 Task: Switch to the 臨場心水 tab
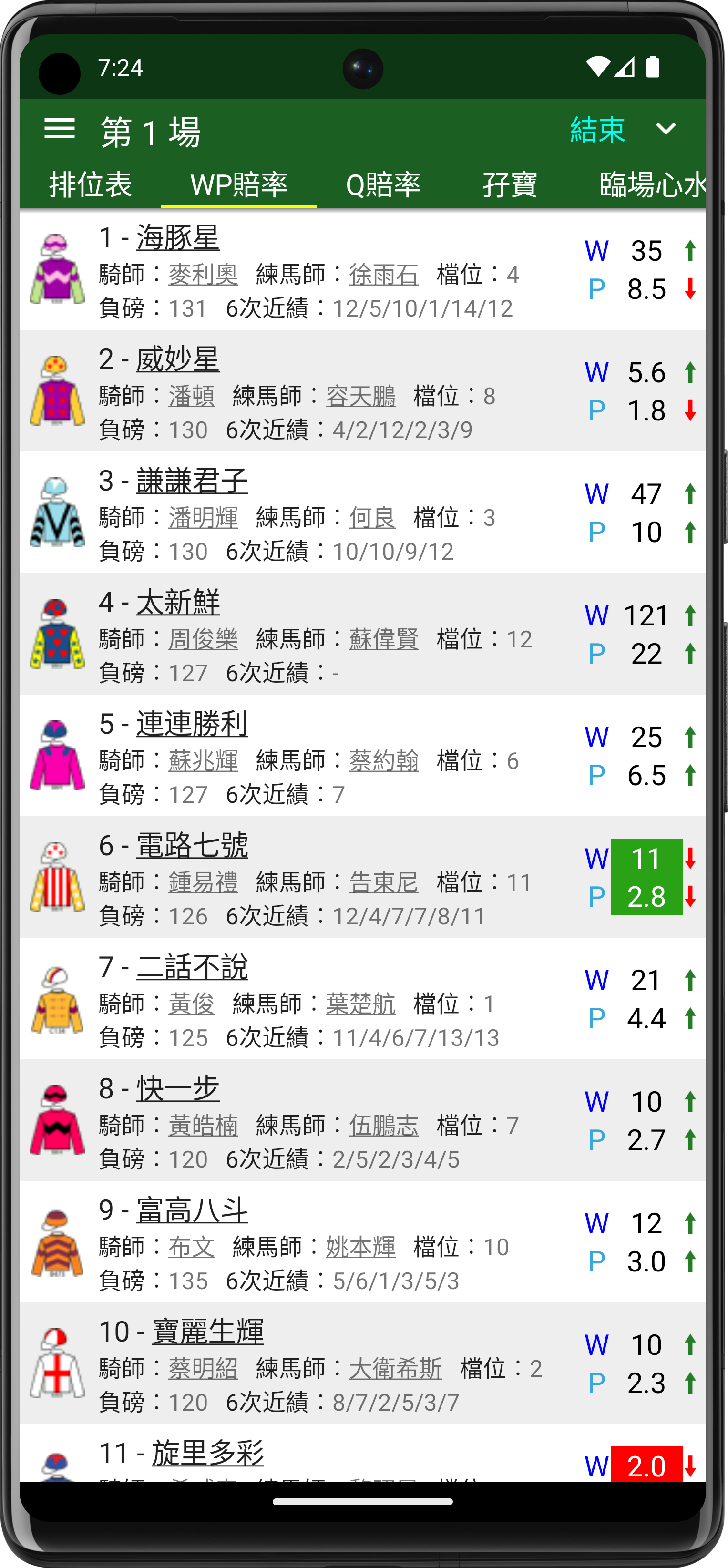pos(651,185)
